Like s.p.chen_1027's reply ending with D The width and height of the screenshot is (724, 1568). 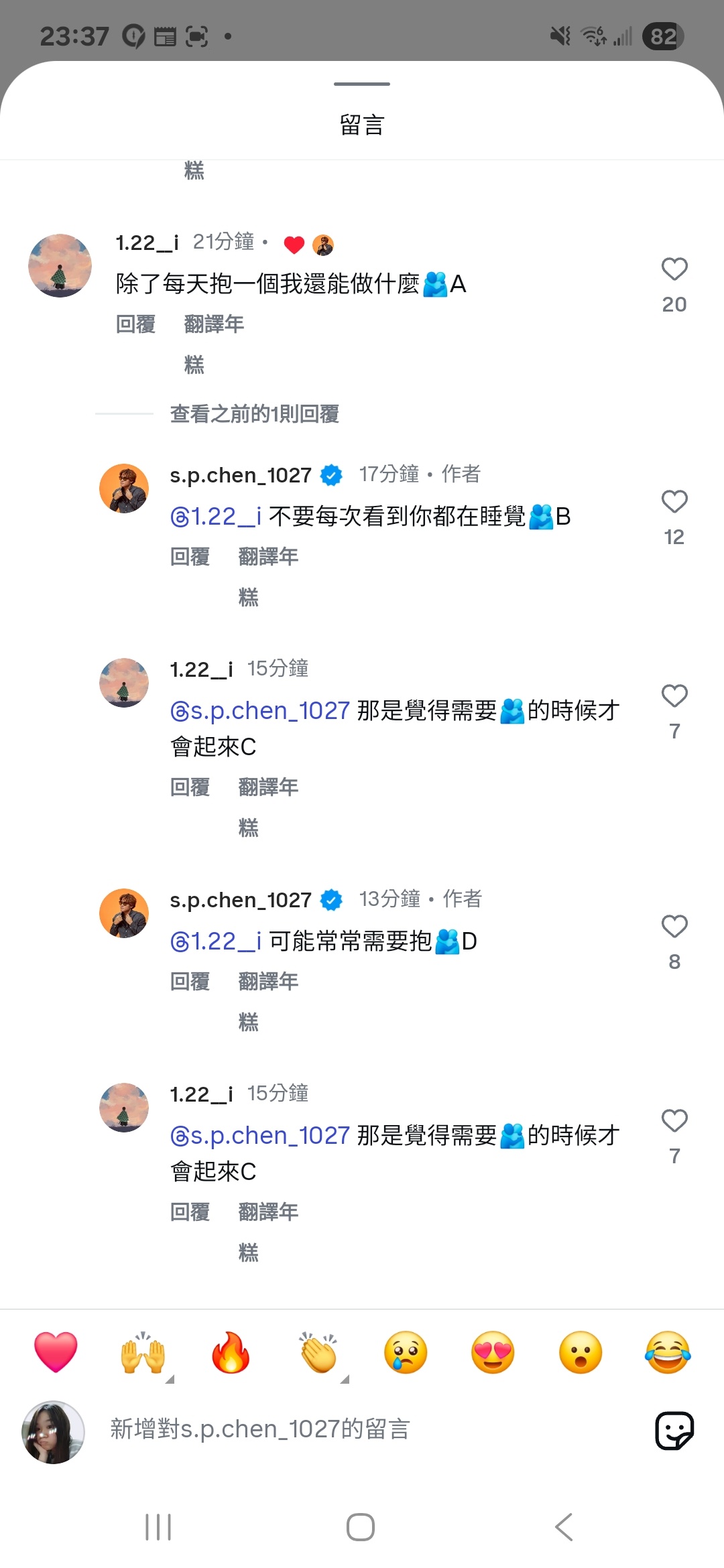point(674,927)
